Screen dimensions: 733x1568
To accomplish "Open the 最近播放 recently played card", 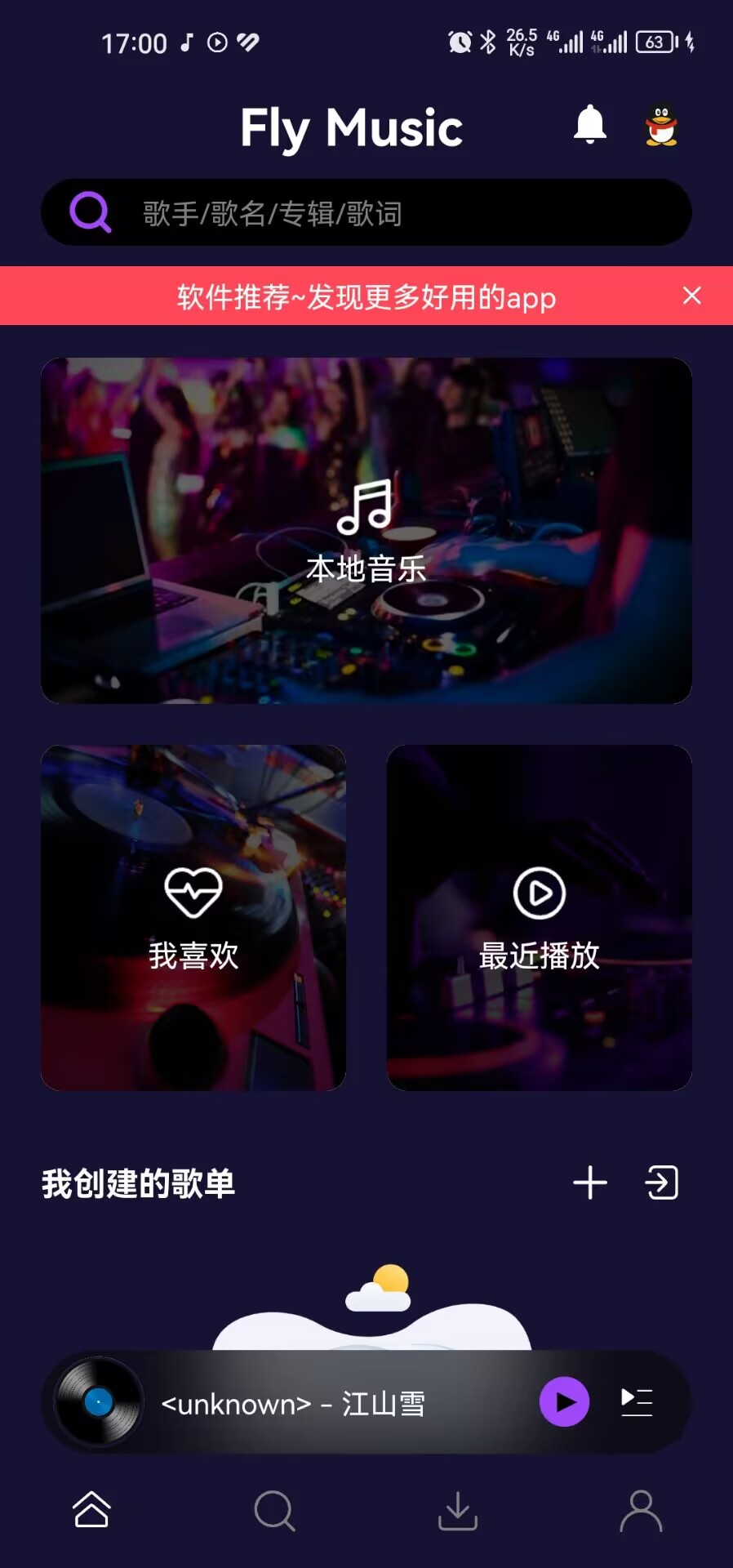I will (x=540, y=917).
